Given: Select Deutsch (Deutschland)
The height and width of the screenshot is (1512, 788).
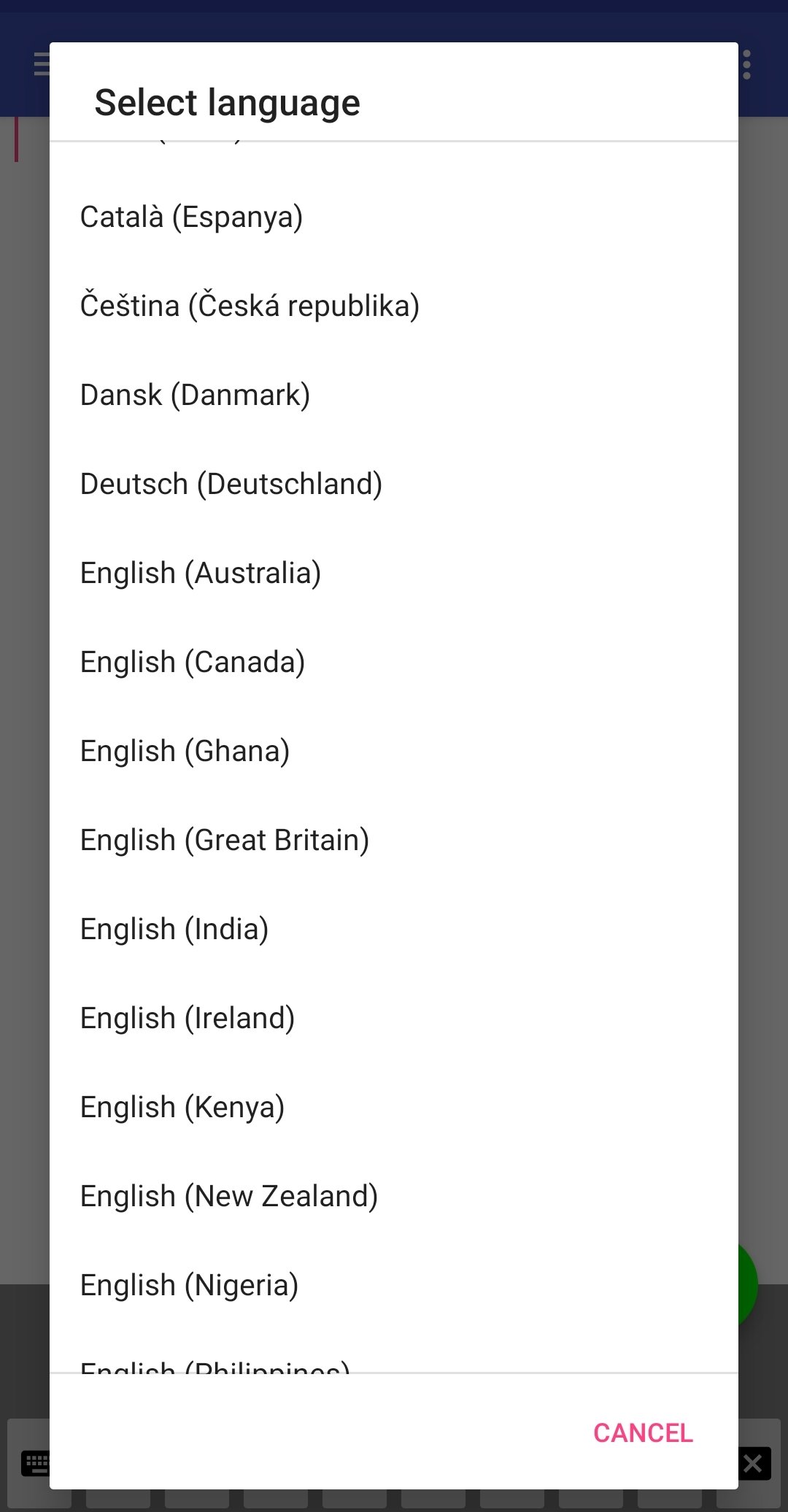Looking at the screenshot, I should [x=394, y=484].
